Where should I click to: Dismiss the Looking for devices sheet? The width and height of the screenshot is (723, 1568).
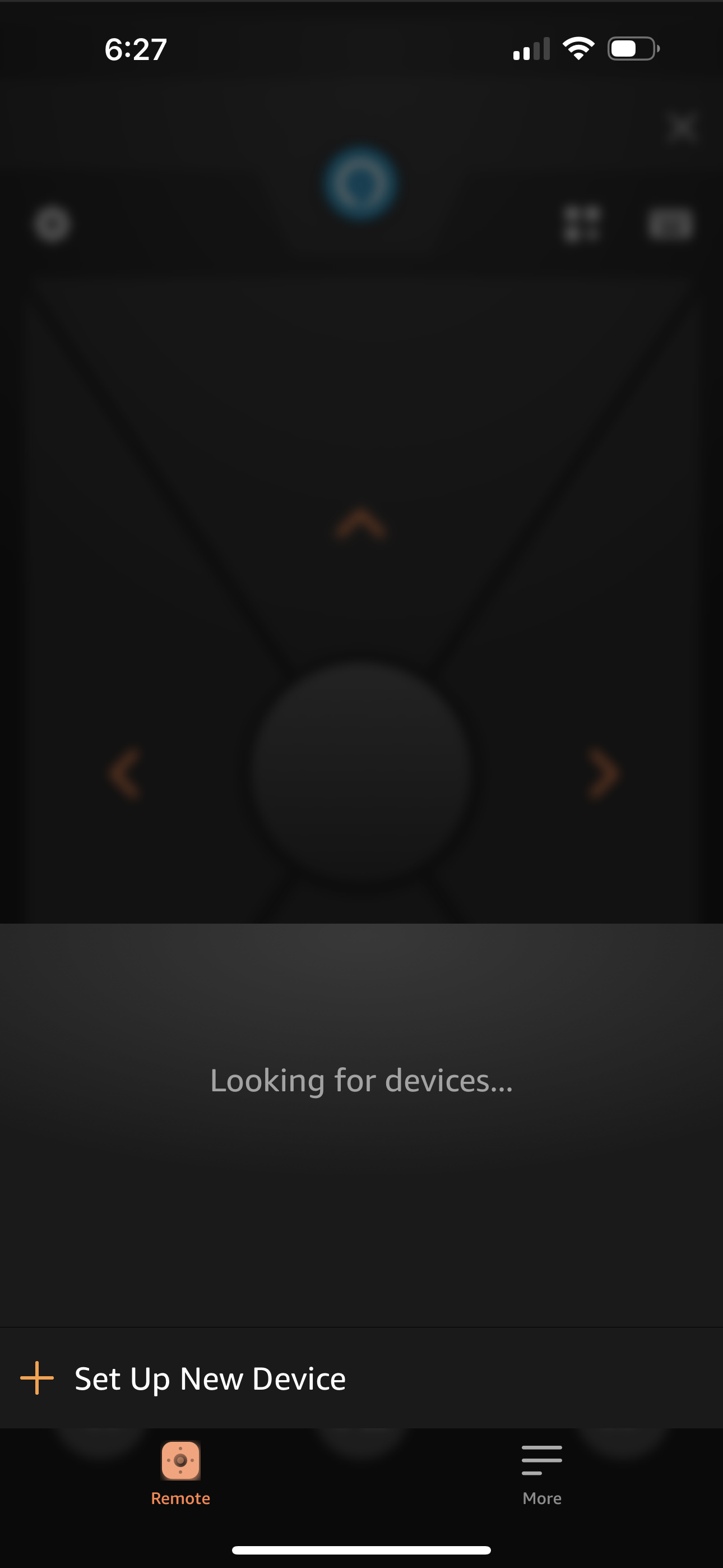pyautogui.click(x=682, y=127)
